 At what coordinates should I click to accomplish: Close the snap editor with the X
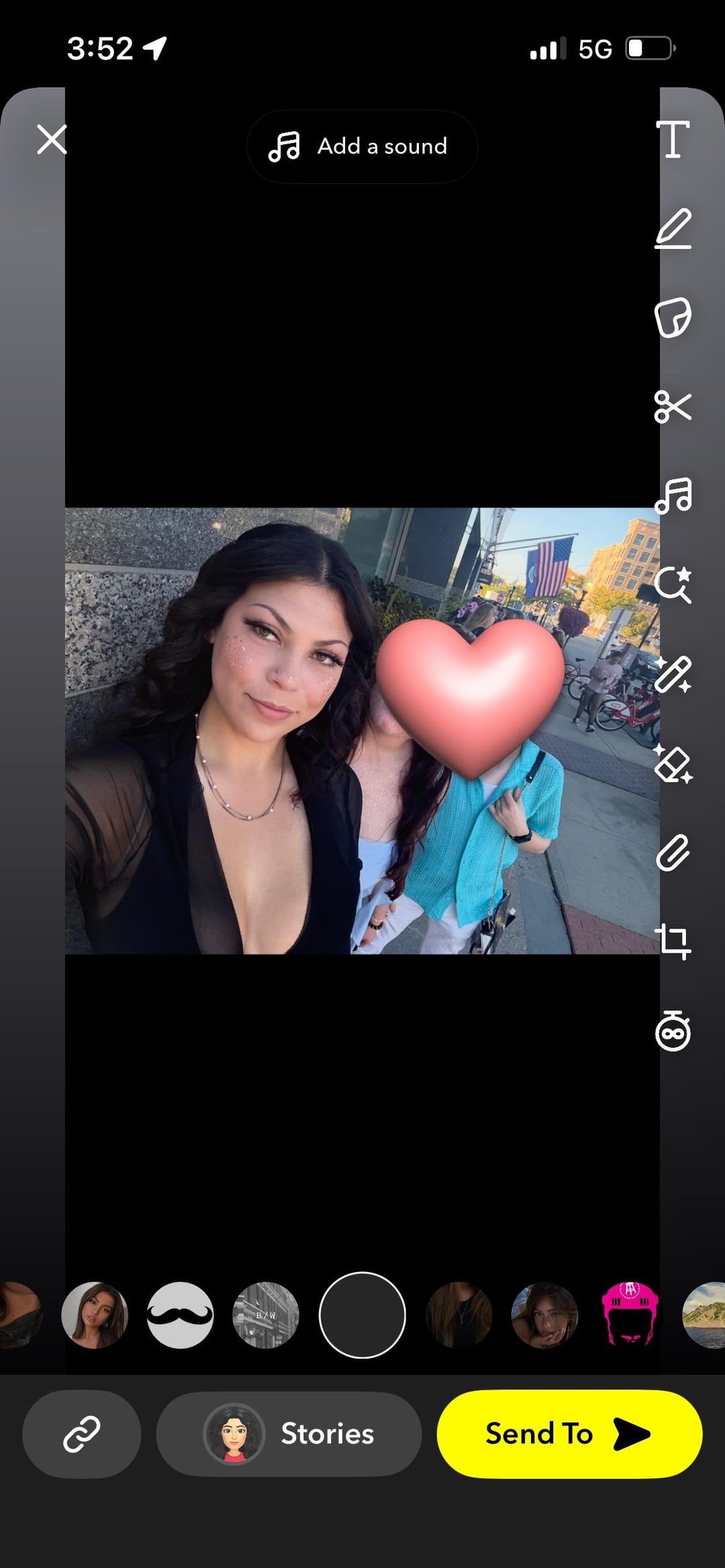52,140
